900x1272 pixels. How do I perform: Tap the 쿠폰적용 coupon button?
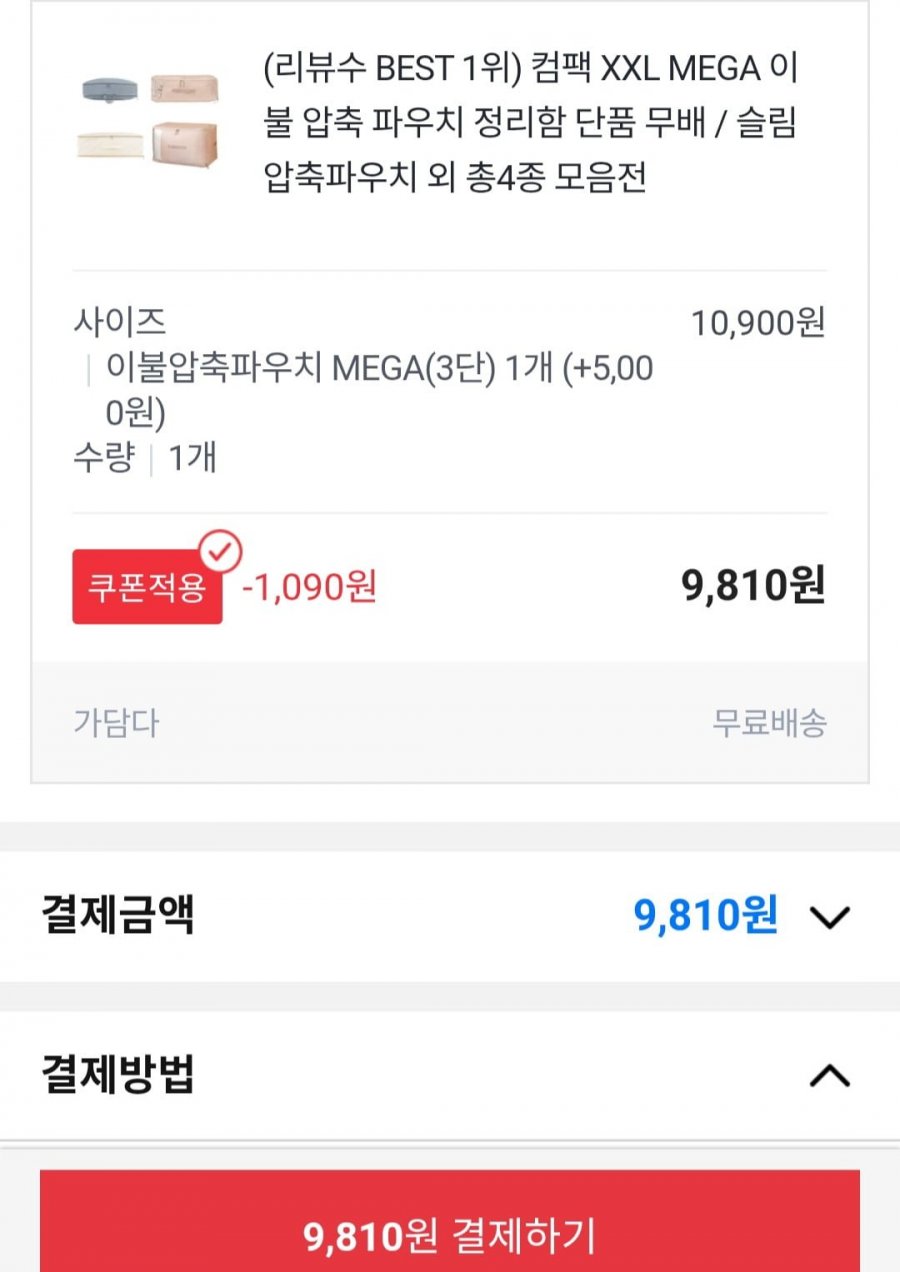[x=147, y=587]
